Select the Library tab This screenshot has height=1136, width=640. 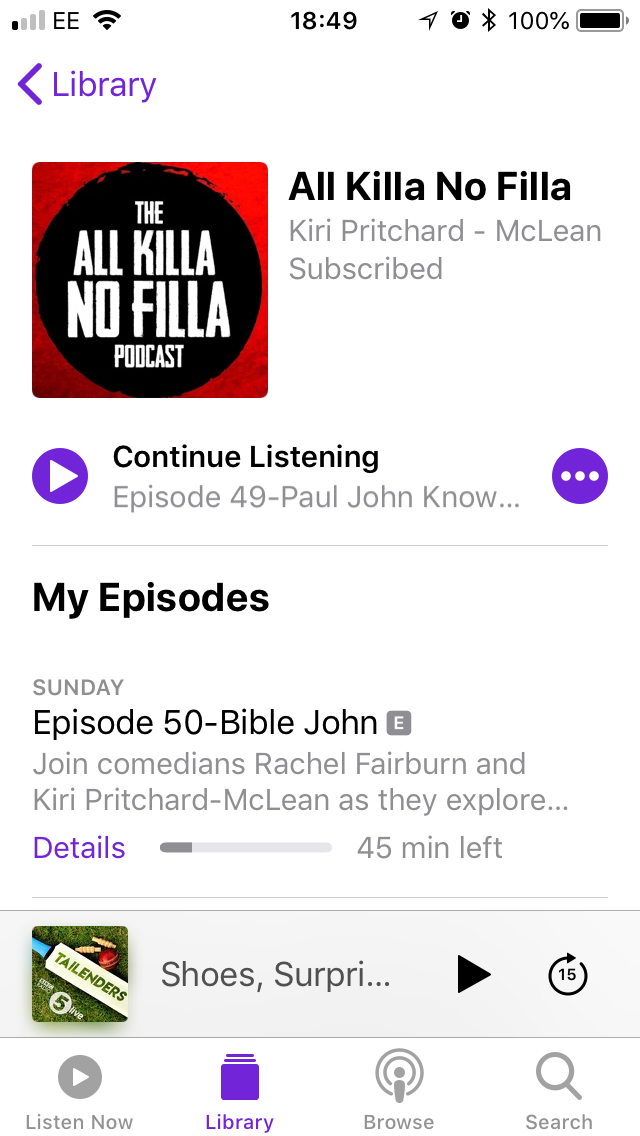point(239,1091)
